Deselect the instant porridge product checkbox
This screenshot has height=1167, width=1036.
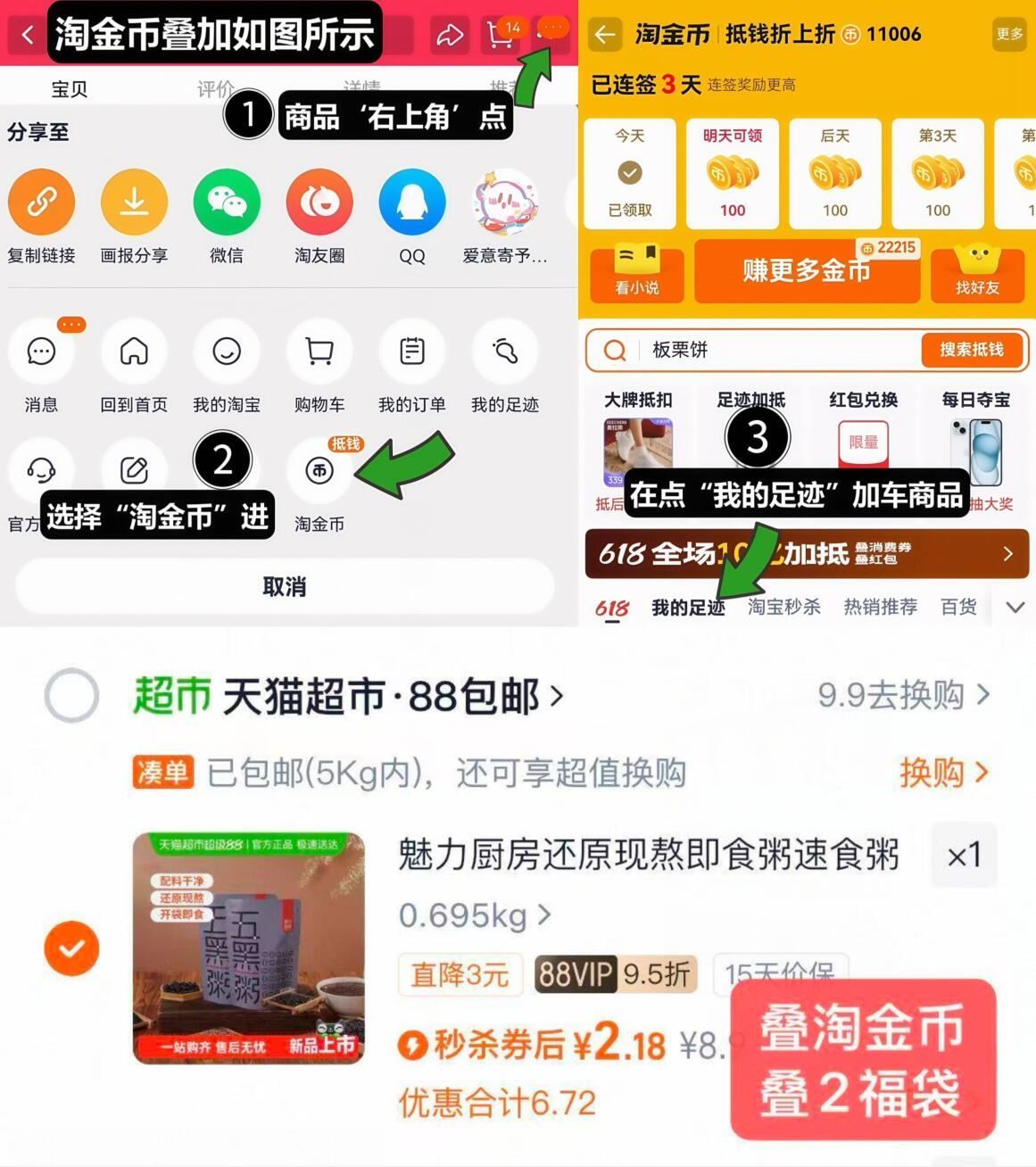click(x=71, y=948)
